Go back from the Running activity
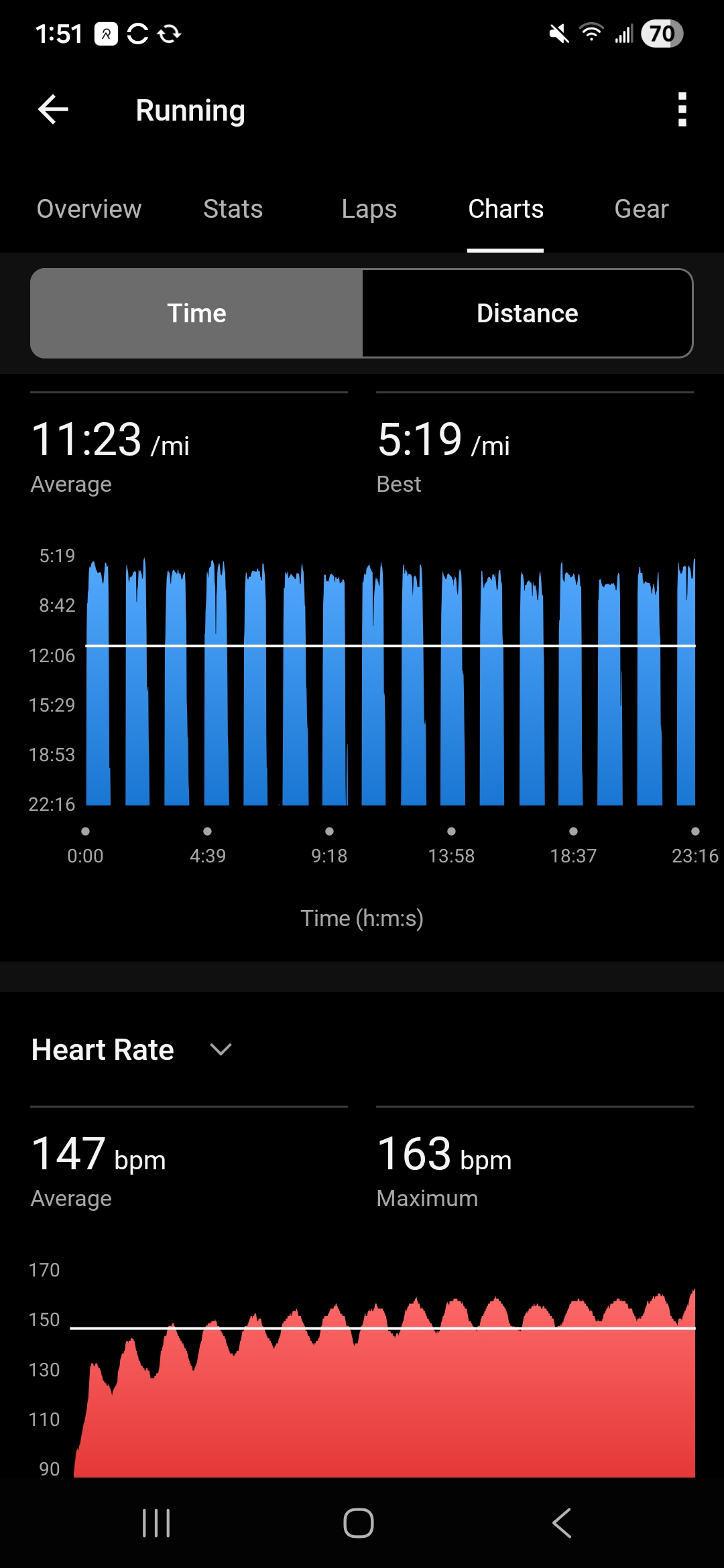 (54, 110)
